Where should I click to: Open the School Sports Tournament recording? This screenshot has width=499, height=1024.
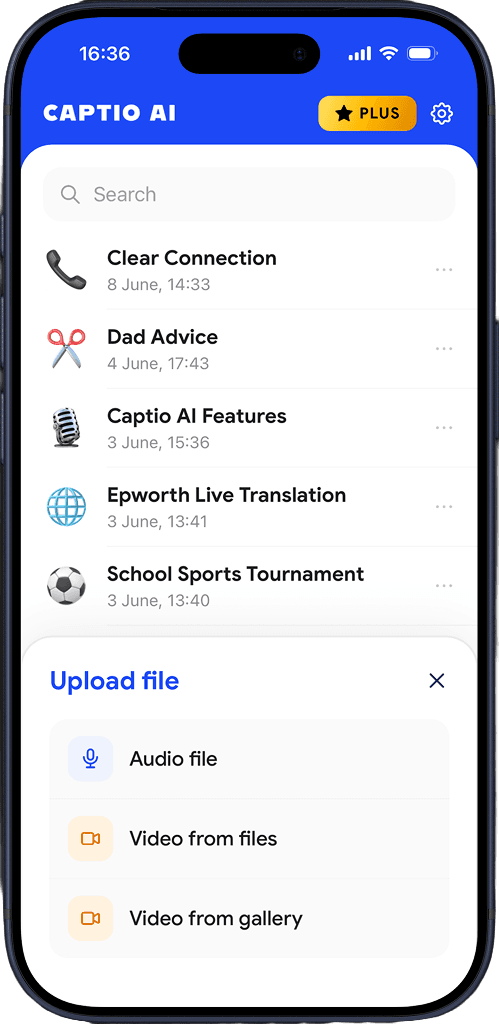pyautogui.click(x=249, y=586)
